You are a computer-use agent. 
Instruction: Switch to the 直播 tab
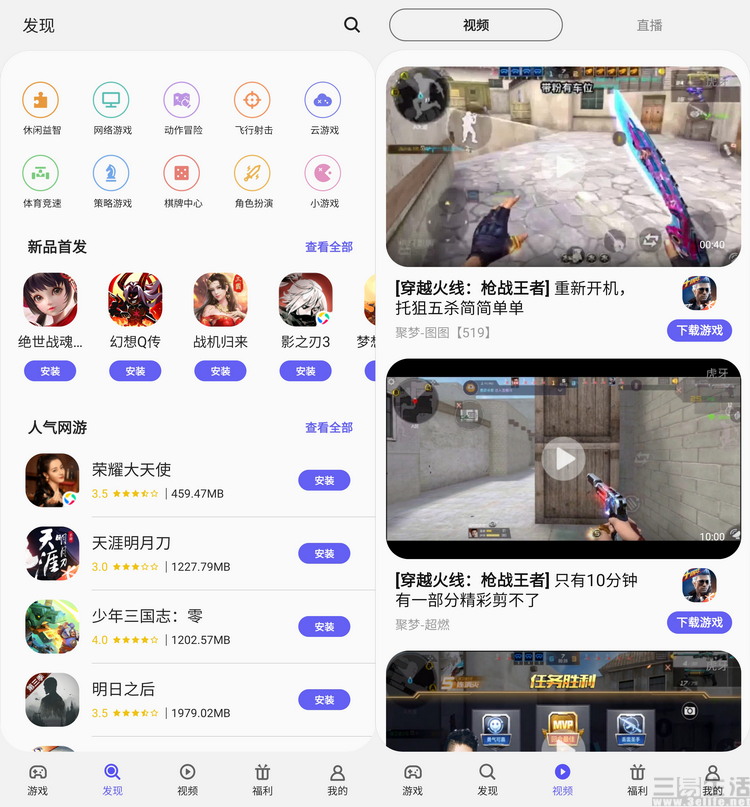coord(649,25)
